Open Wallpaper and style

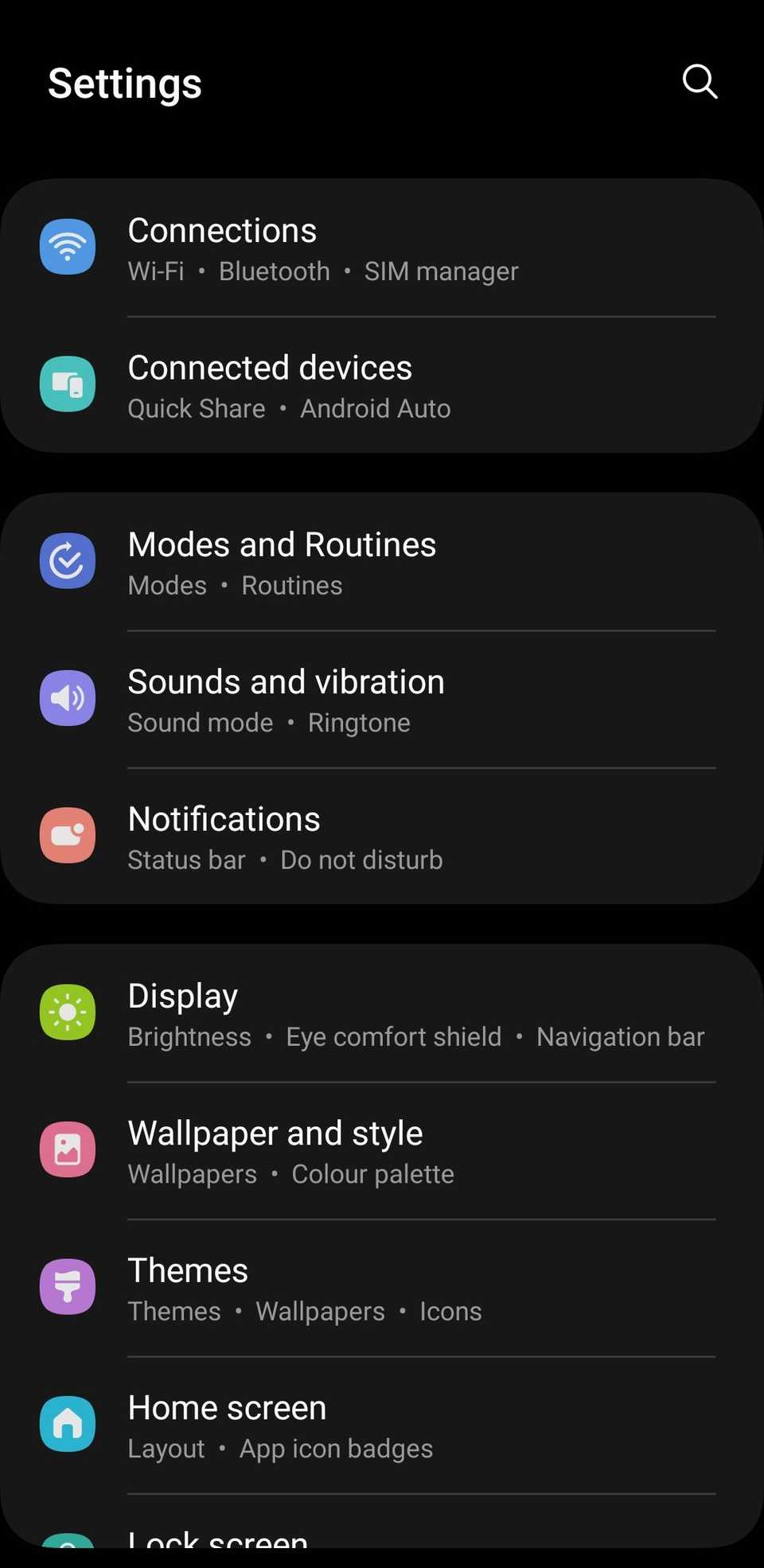(382, 1151)
